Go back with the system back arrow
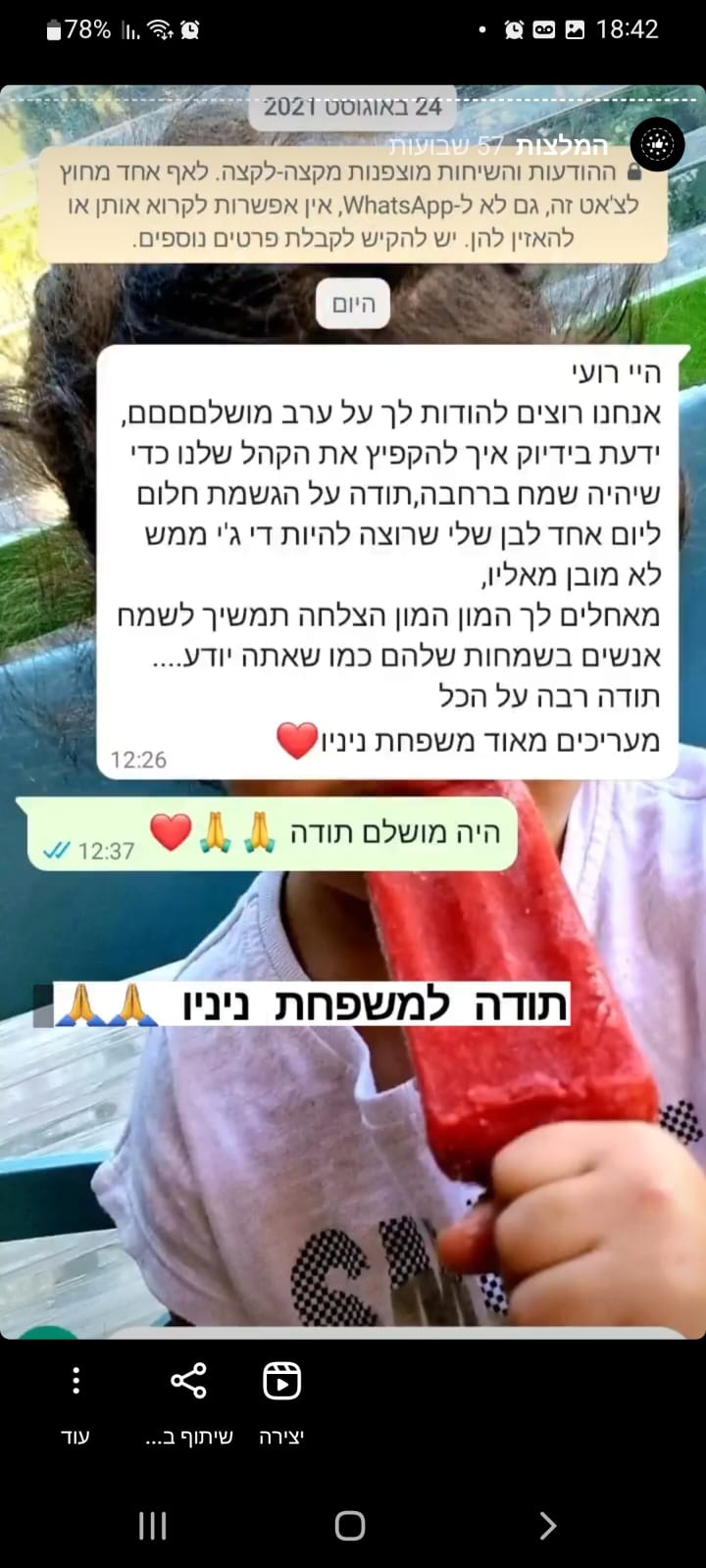706x1568 pixels. [x=548, y=1525]
